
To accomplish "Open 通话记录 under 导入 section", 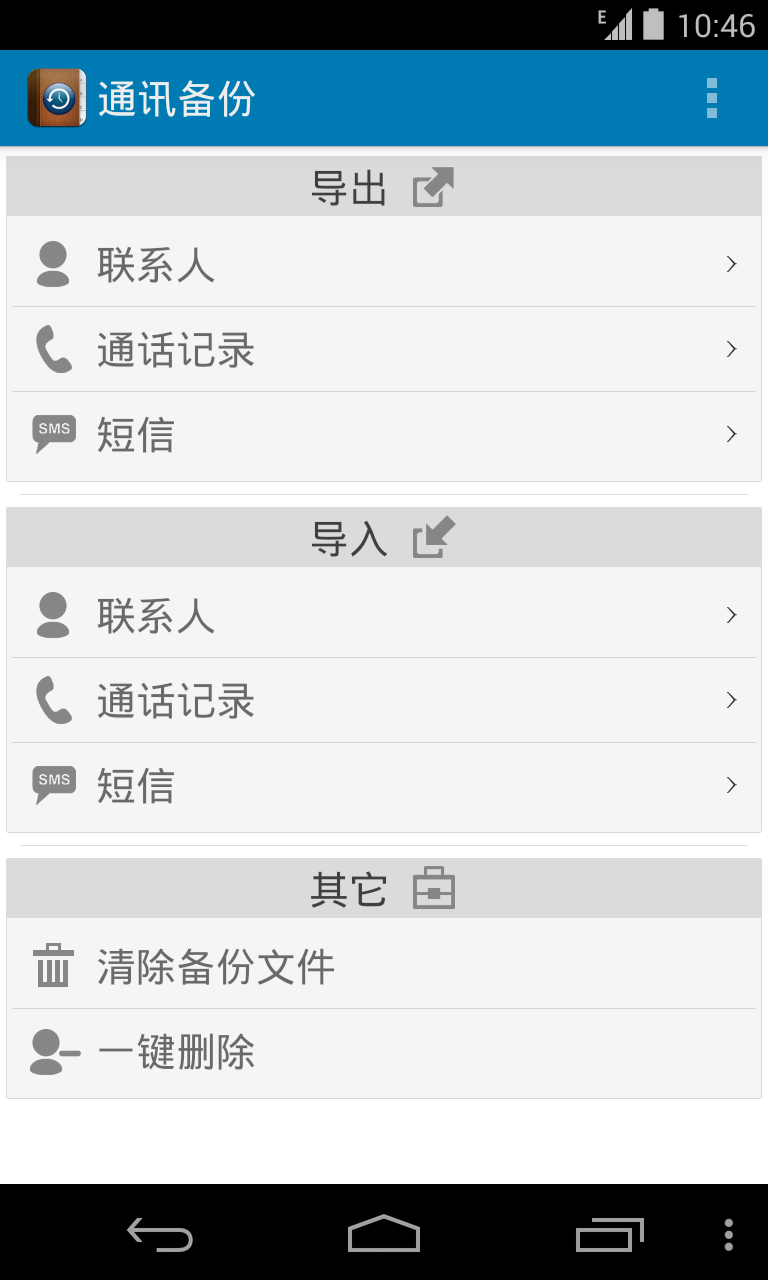I will (x=384, y=700).
